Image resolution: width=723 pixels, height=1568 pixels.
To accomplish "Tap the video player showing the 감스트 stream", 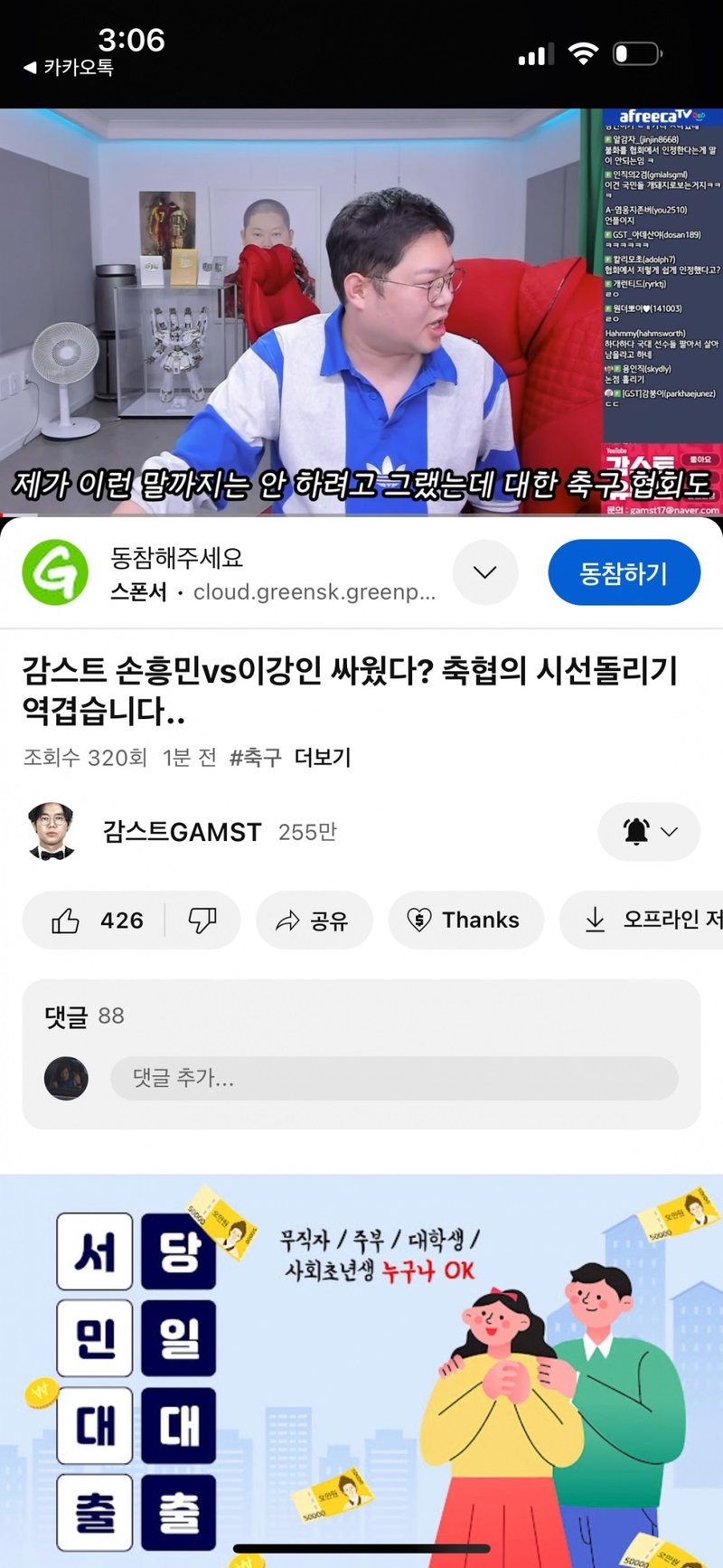I will [361, 312].
